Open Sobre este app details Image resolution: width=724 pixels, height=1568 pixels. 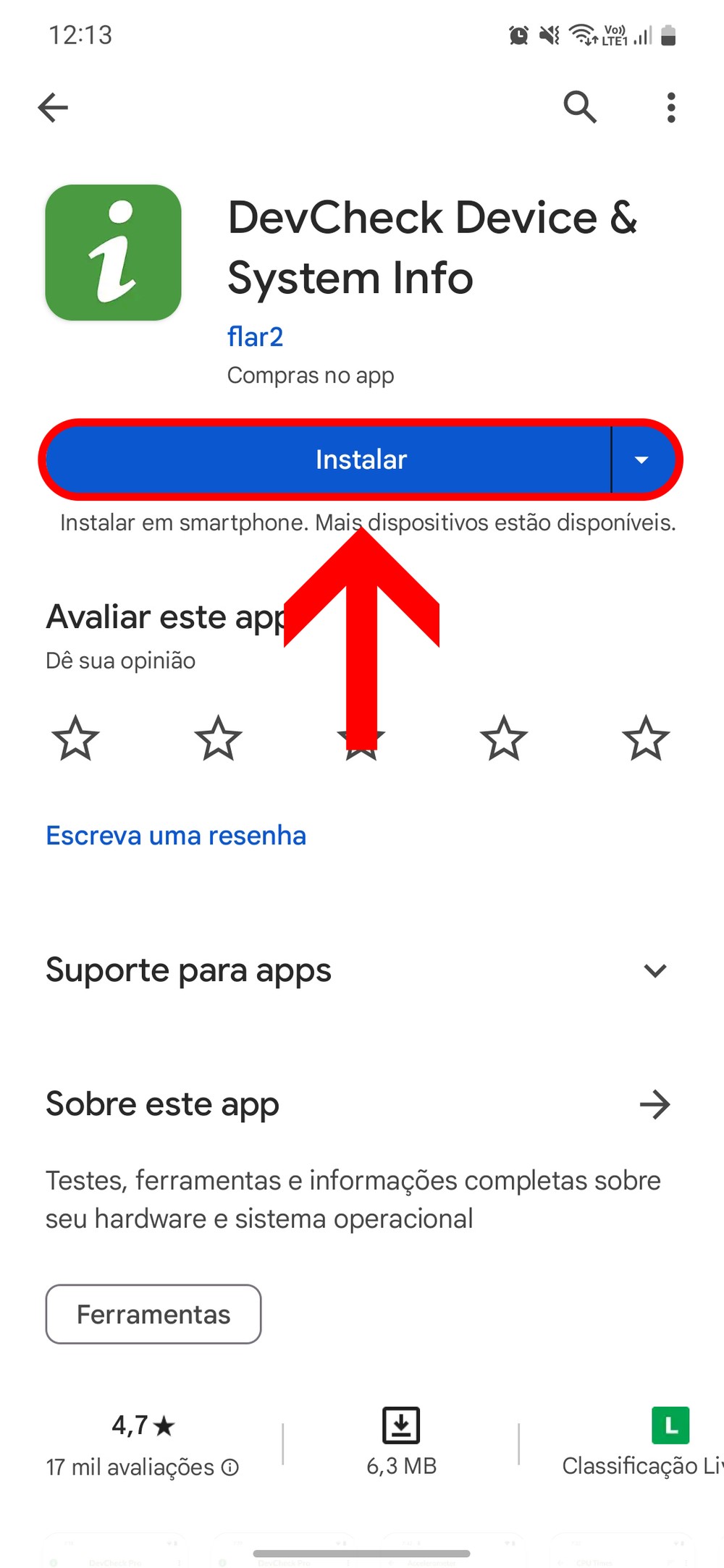[x=654, y=1104]
